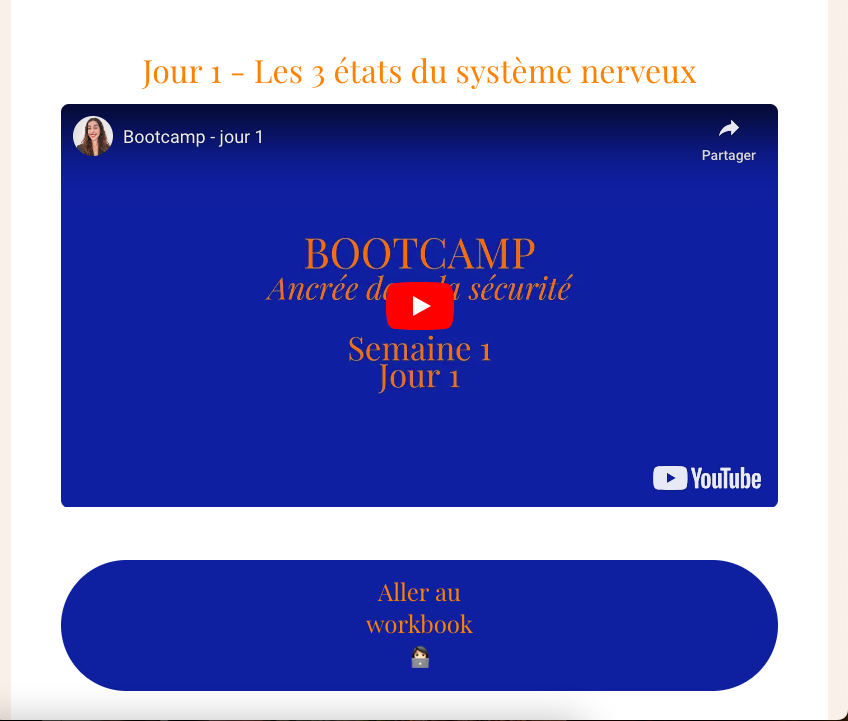Play the Bootcamp jour 1 video

[419, 306]
